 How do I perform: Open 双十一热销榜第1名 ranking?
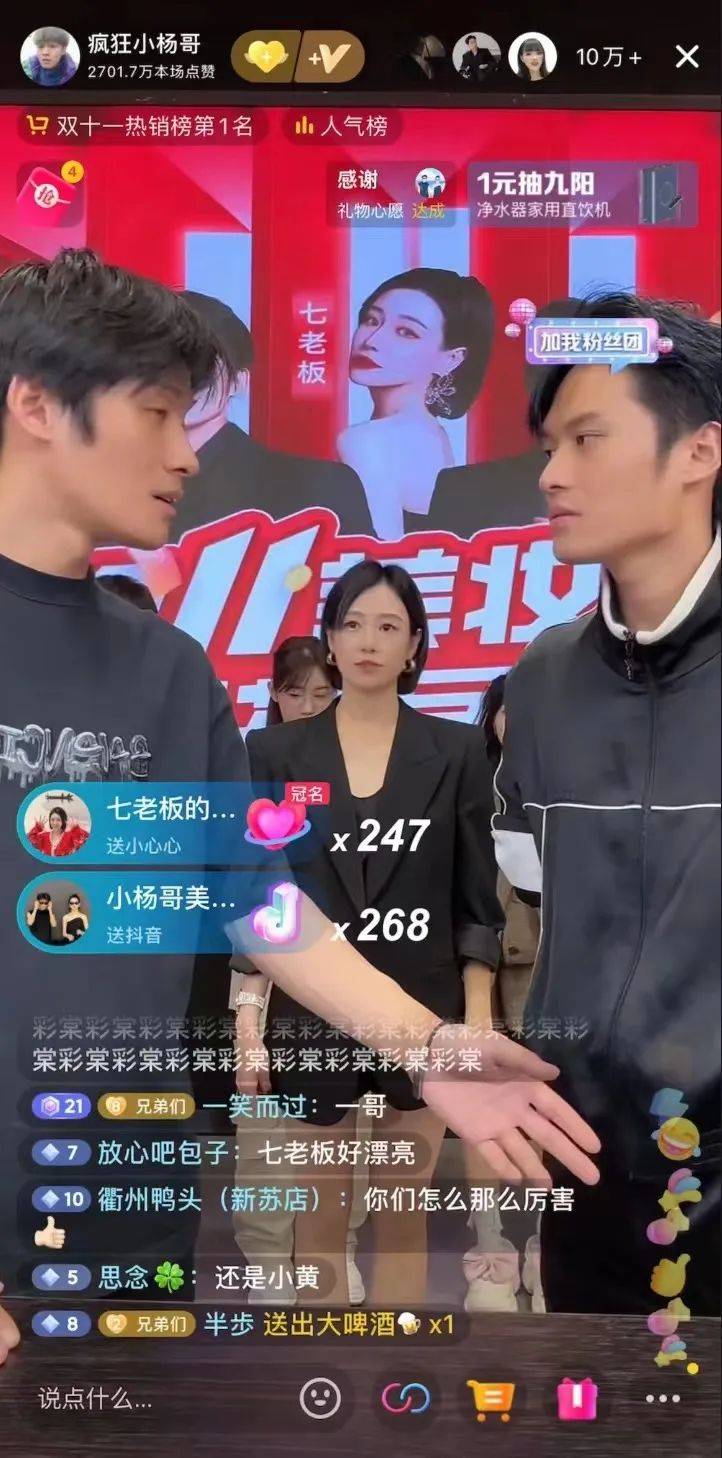(x=140, y=126)
